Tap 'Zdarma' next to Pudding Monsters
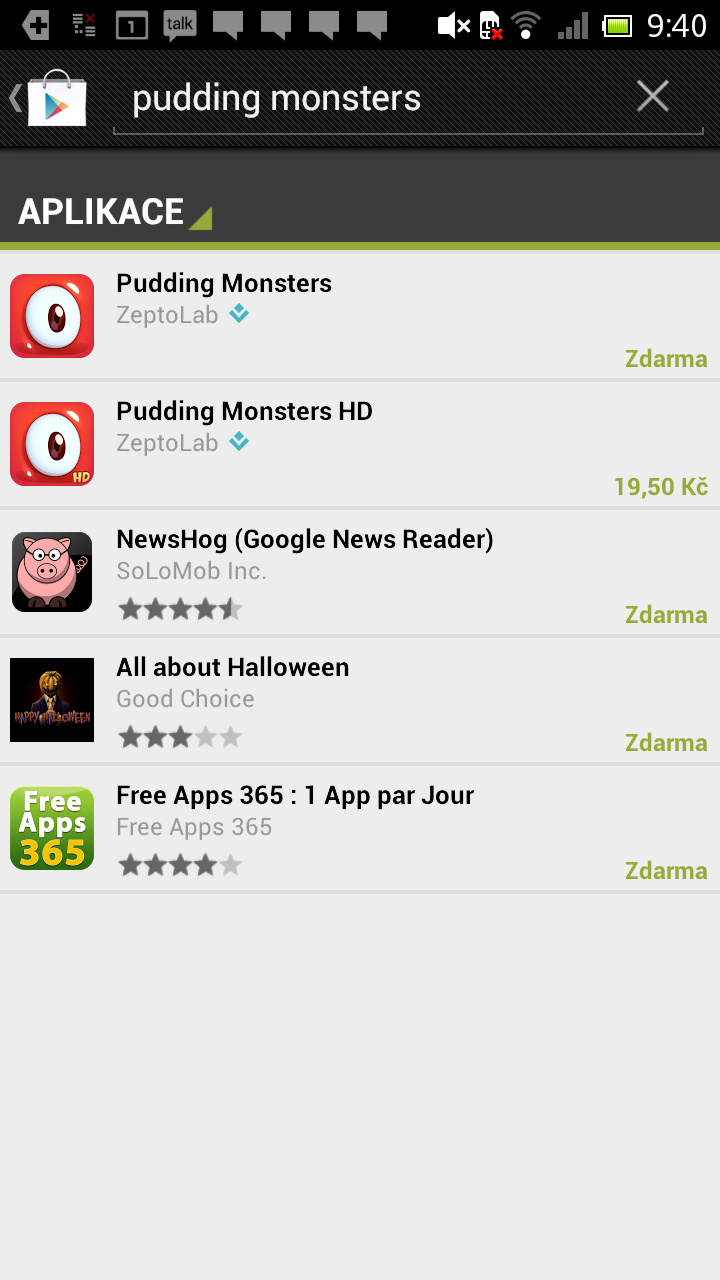 pos(666,358)
